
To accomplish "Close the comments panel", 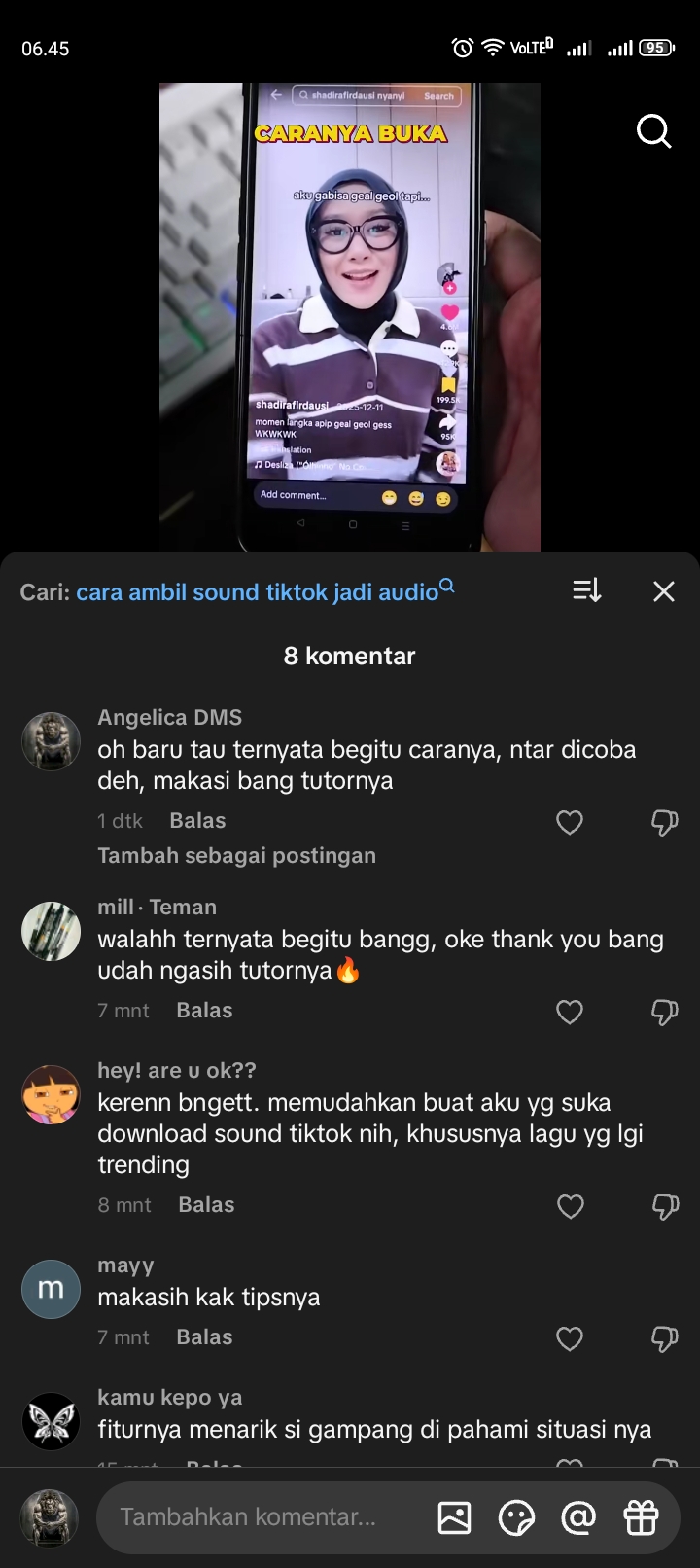I will click(x=664, y=591).
